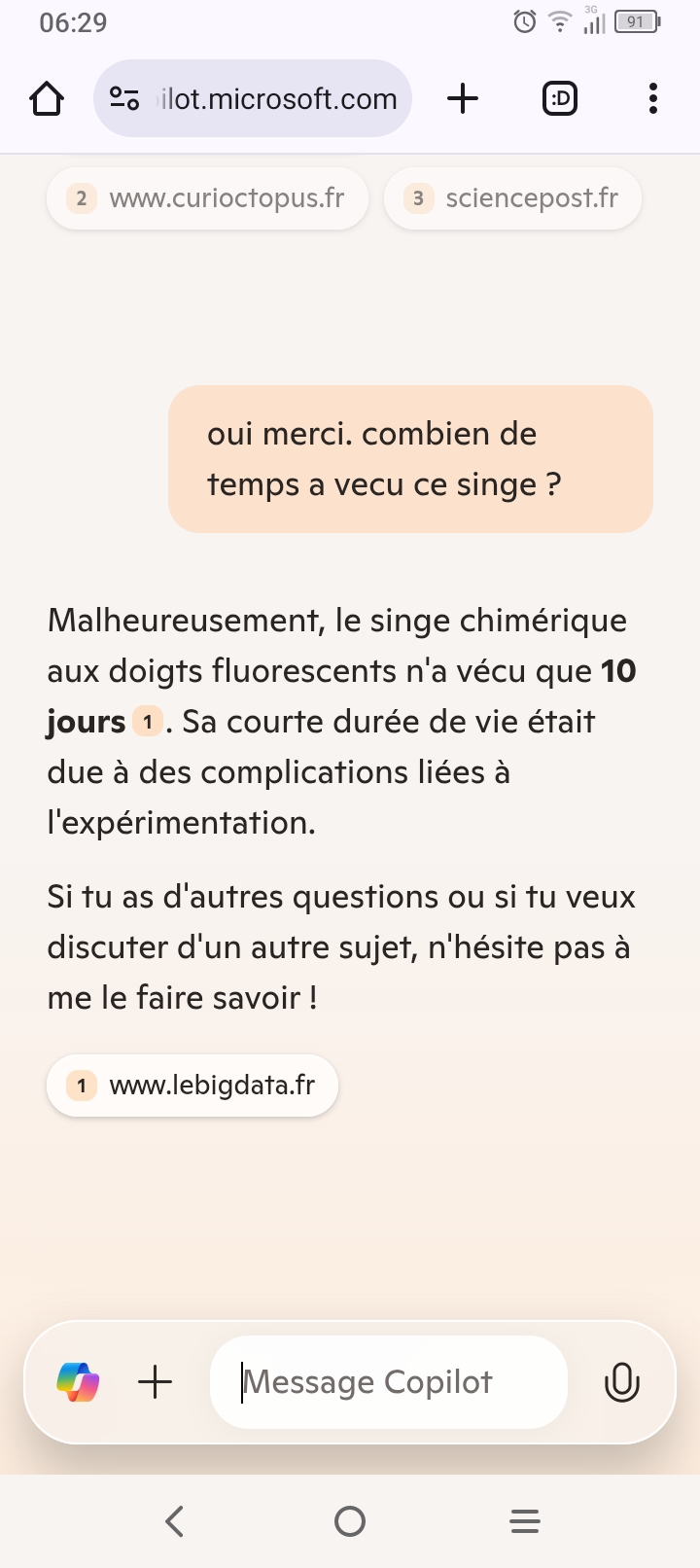This screenshot has height=1568, width=700.
Task: Focus the Message Copilot text field
Action: click(389, 1382)
